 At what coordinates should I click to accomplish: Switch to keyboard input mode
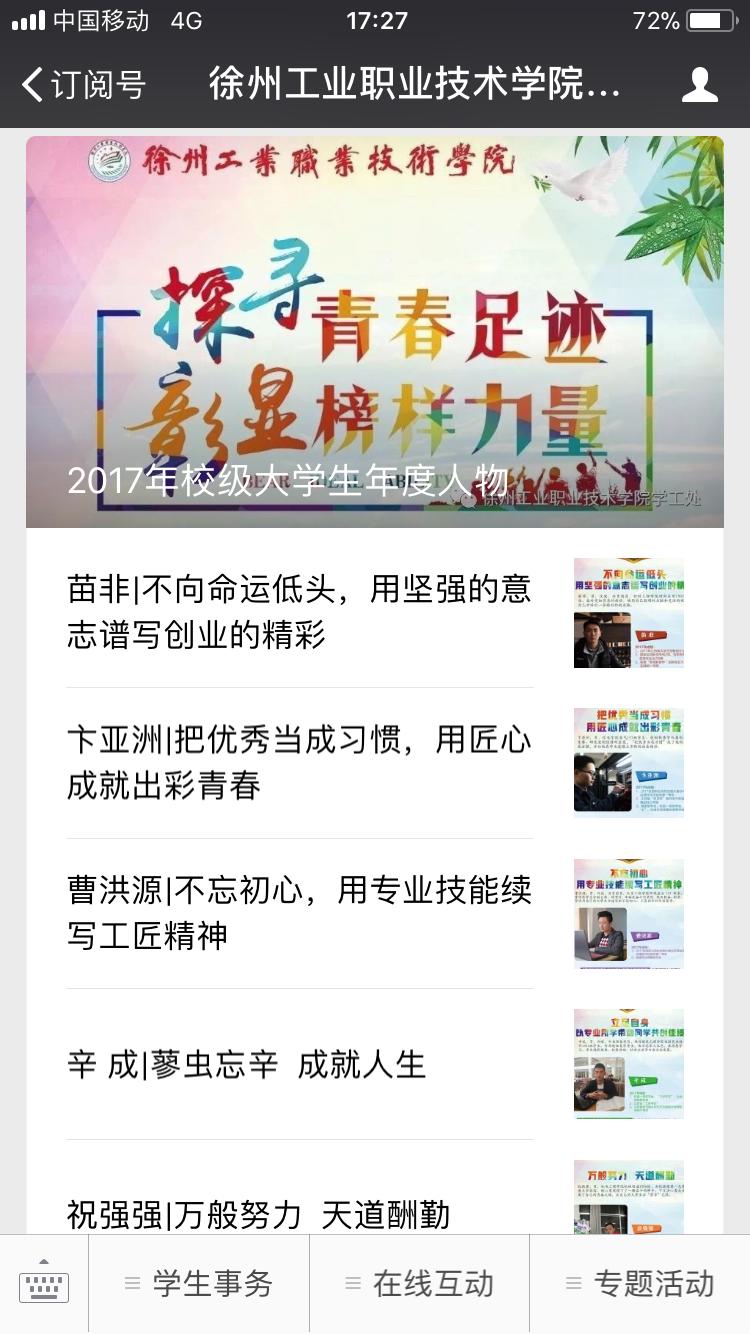point(44,1284)
